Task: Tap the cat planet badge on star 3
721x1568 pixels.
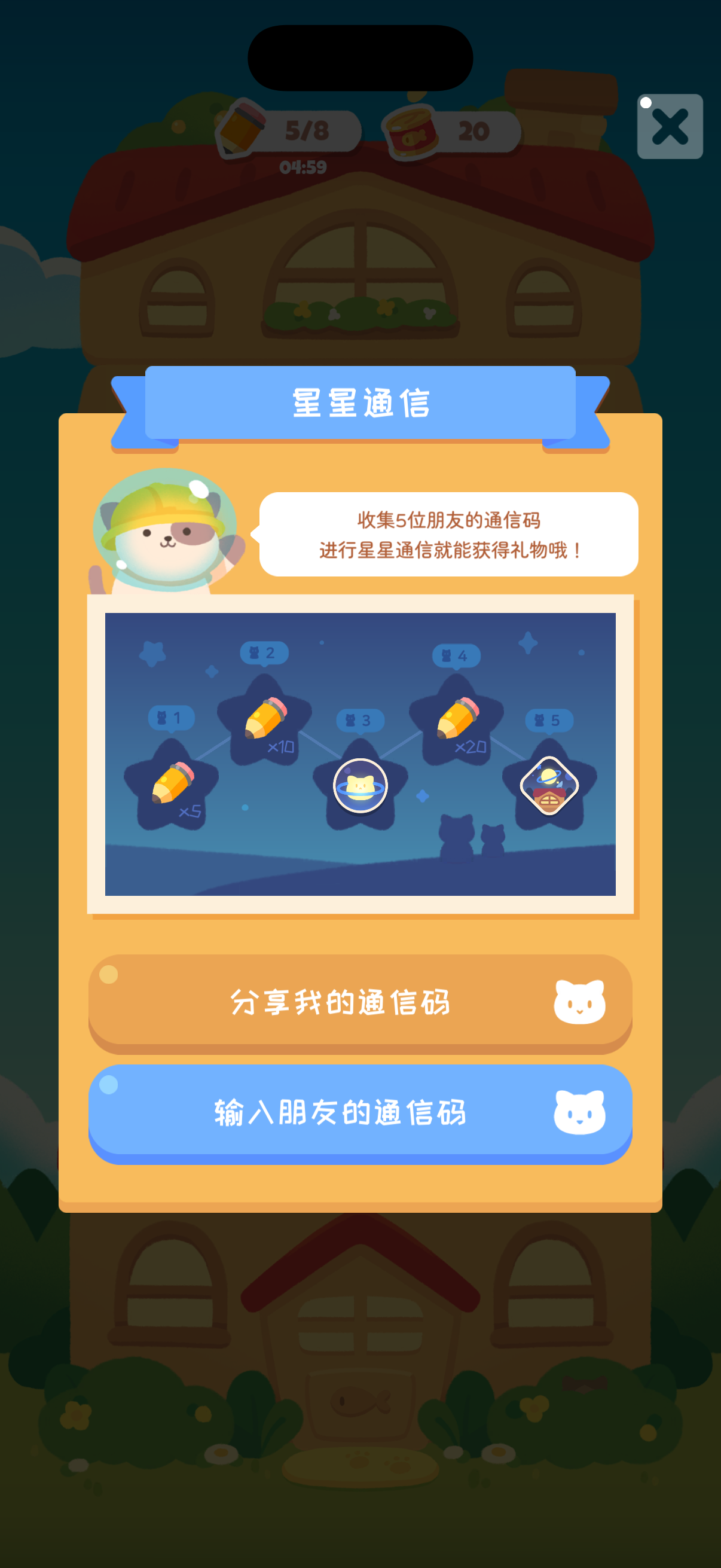Action: [360, 785]
